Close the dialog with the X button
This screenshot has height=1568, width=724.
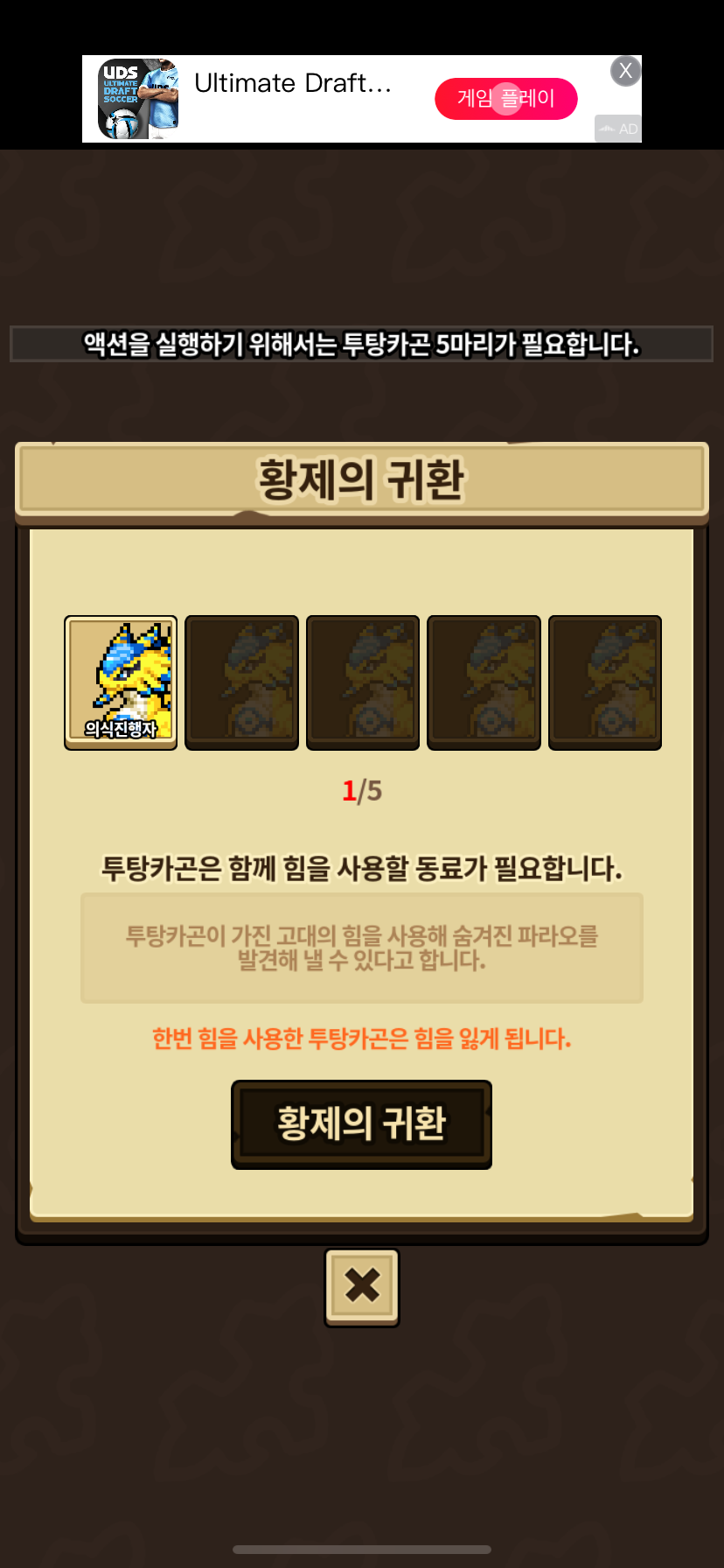pos(362,1286)
